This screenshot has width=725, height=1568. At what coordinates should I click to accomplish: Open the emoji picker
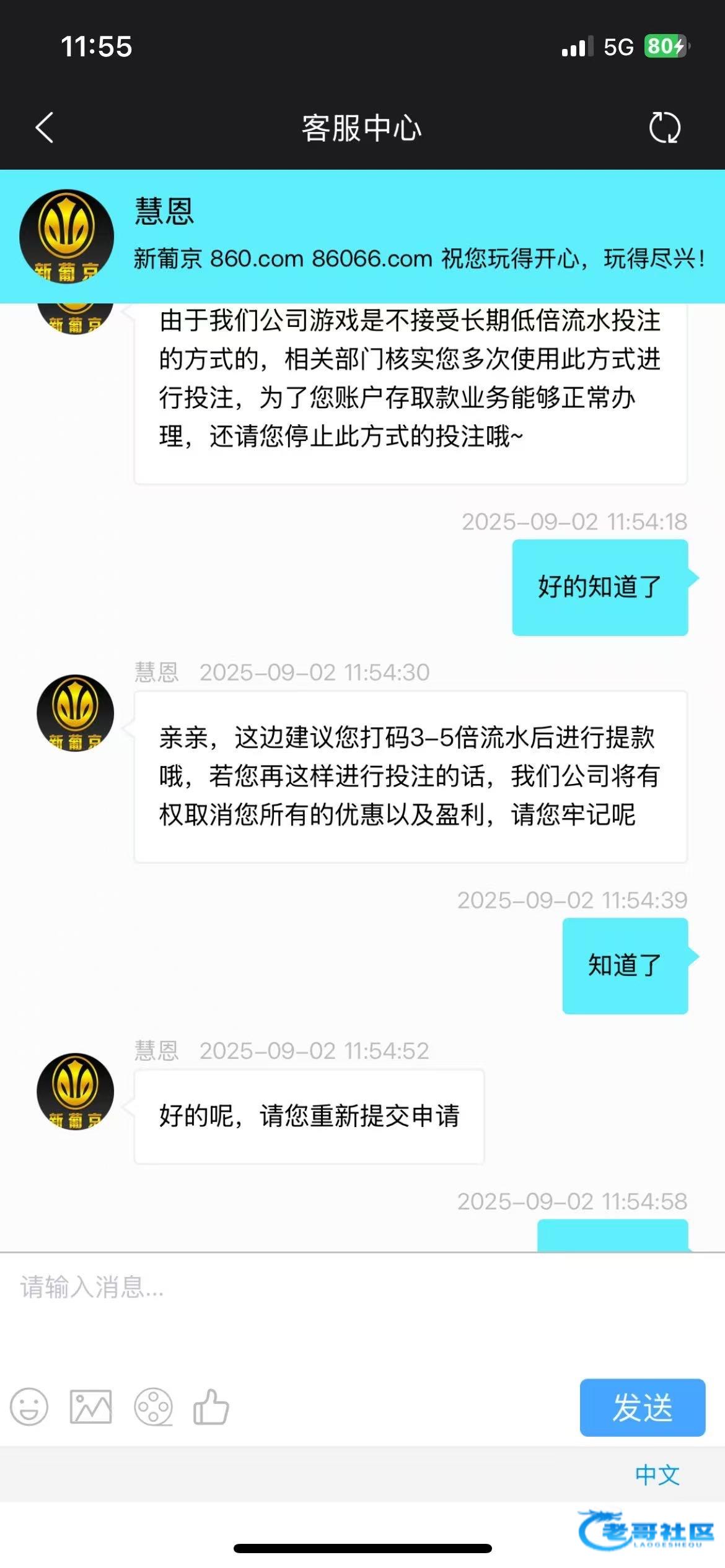(29, 1407)
